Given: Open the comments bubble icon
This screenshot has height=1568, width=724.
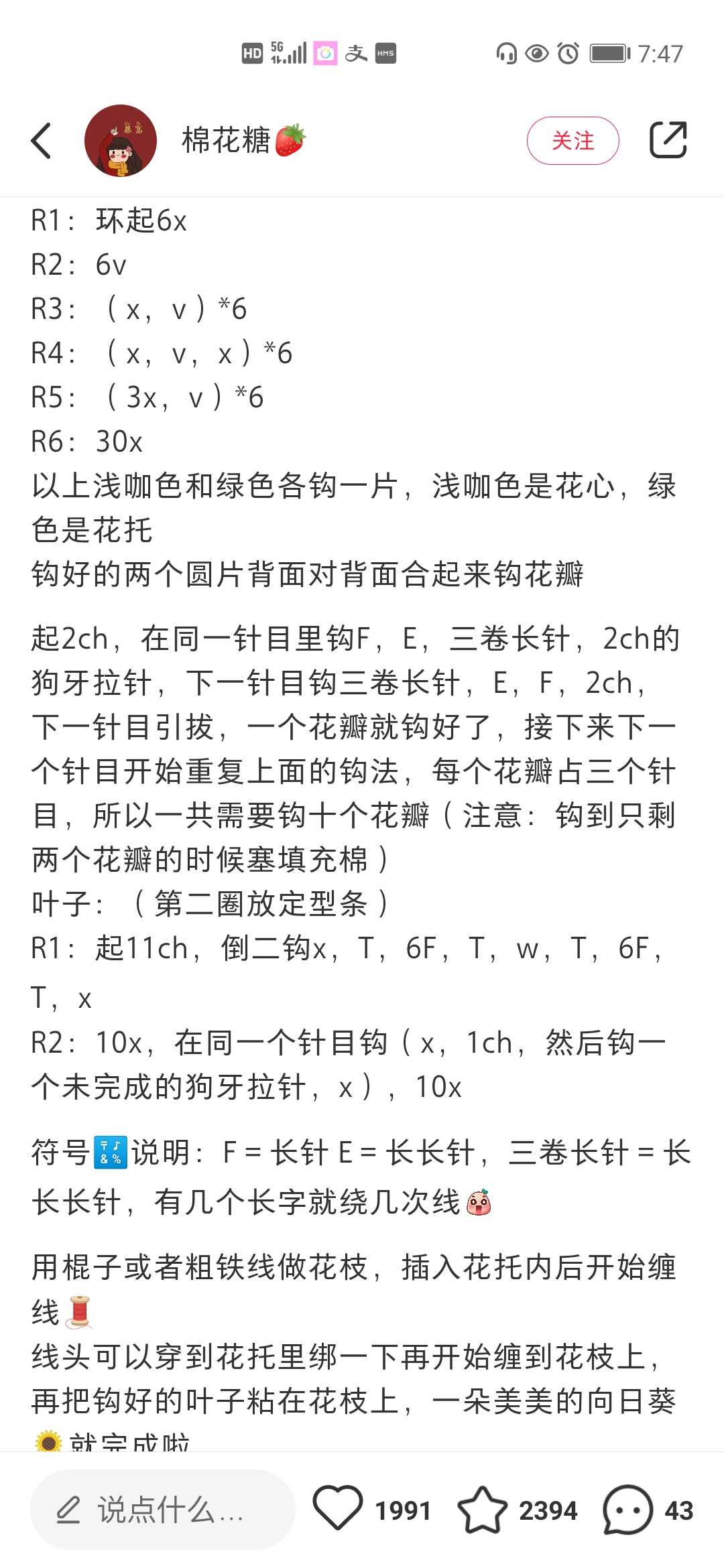Looking at the screenshot, I should coord(627,1510).
